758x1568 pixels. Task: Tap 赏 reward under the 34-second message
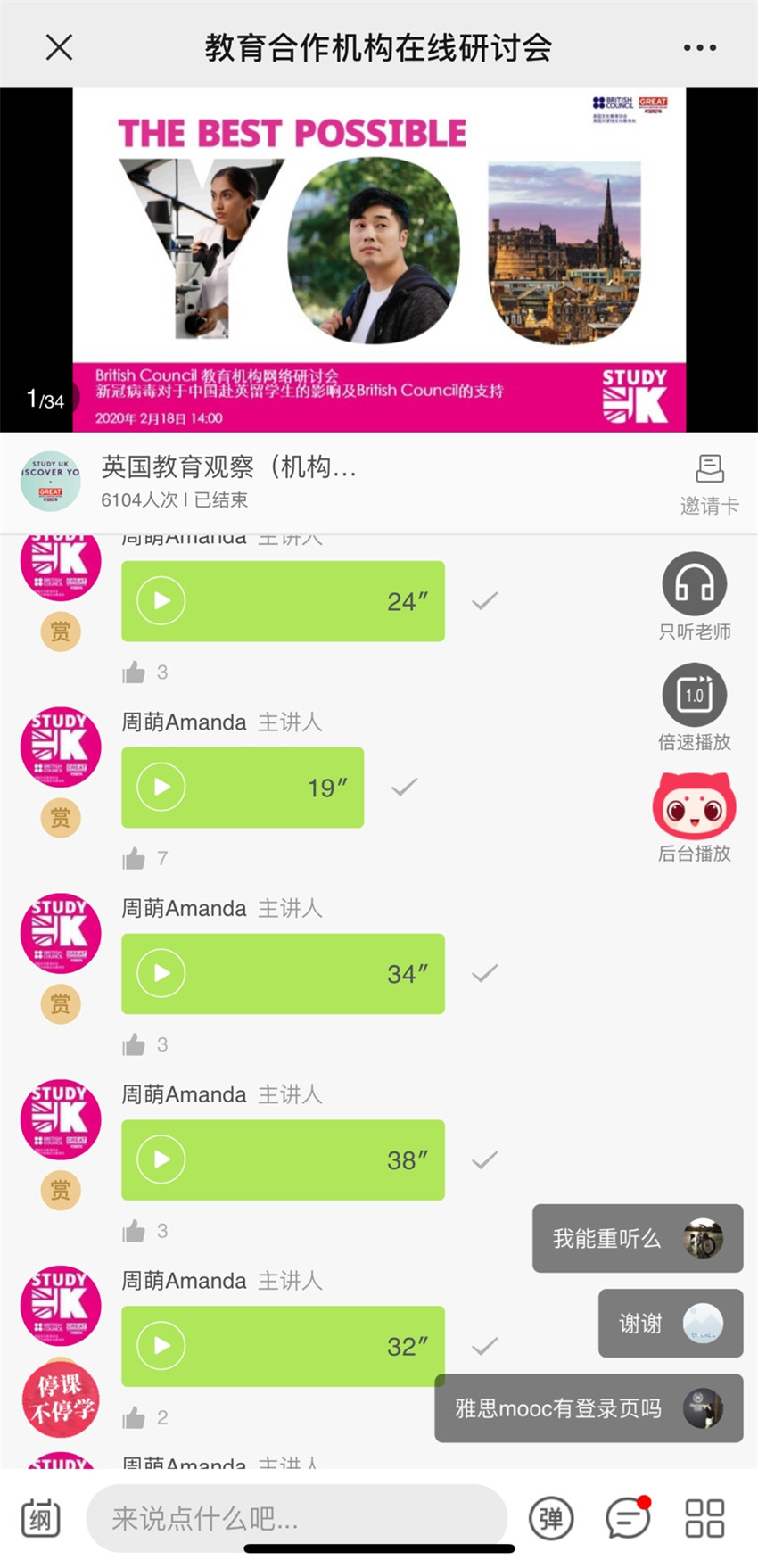[61, 1004]
